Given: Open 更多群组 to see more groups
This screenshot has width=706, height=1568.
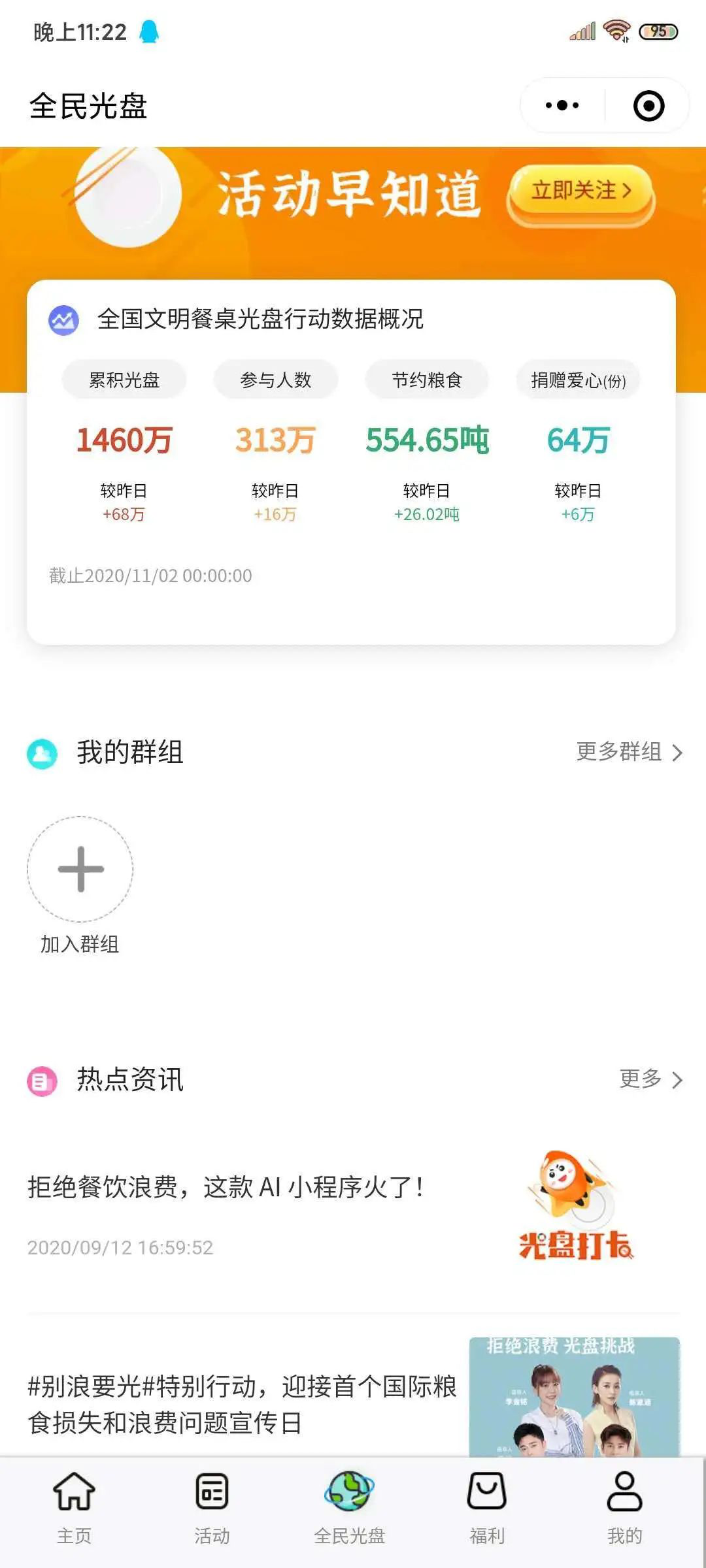Looking at the screenshot, I should click(629, 752).
